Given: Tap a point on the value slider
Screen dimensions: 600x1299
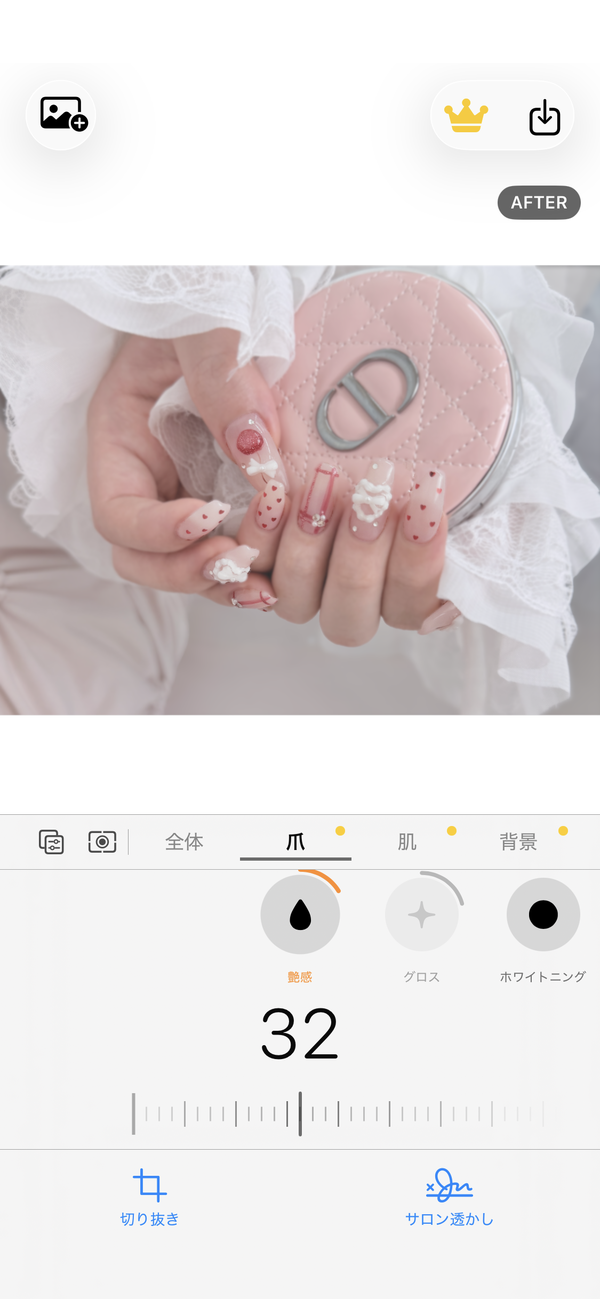Looking at the screenshot, I should tap(340, 1114).
